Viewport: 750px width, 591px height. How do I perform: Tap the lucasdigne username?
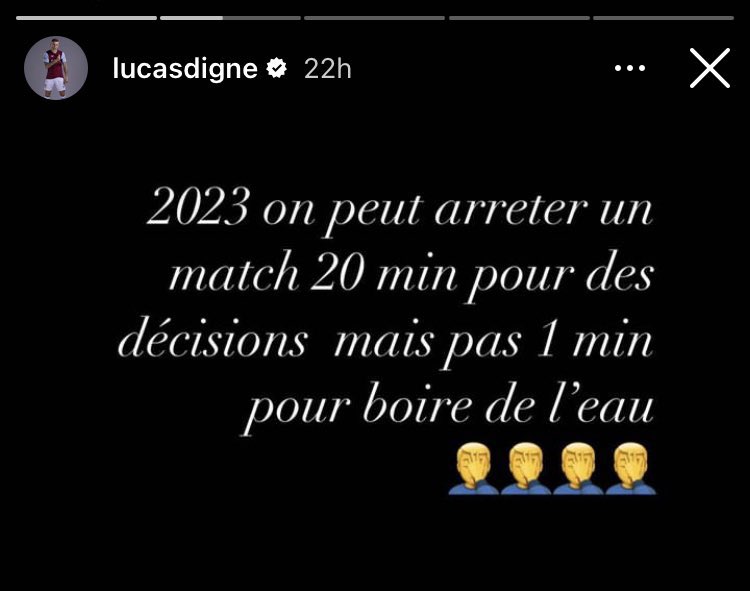pyautogui.click(x=184, y=68)
